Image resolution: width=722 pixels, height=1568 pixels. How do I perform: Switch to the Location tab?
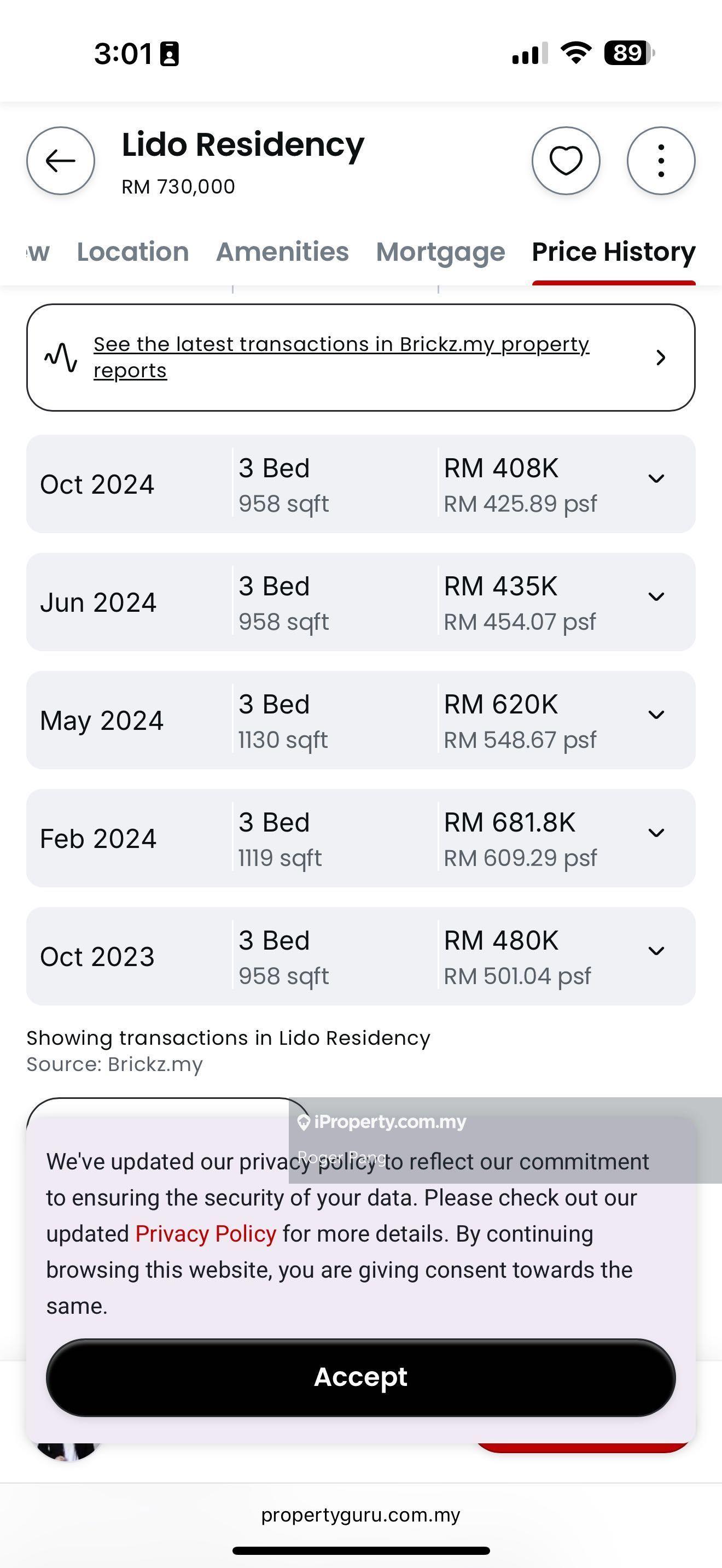click(x=133, y=252)
